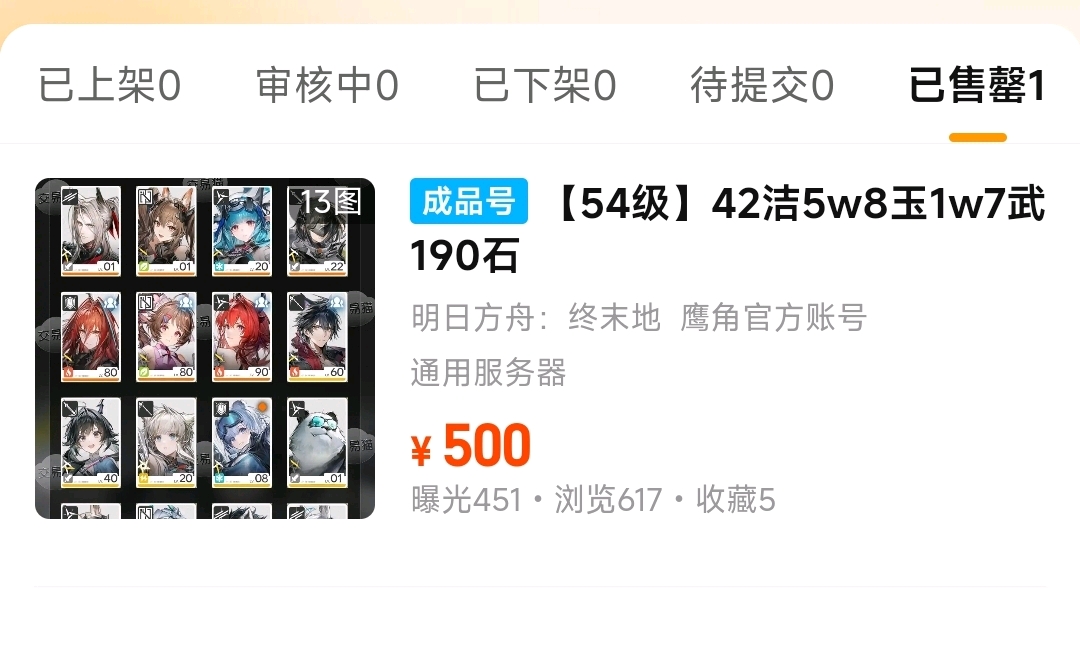
Task: Select the 已下架0 tab
Action: pyautogui.click(x=545, y=85)
